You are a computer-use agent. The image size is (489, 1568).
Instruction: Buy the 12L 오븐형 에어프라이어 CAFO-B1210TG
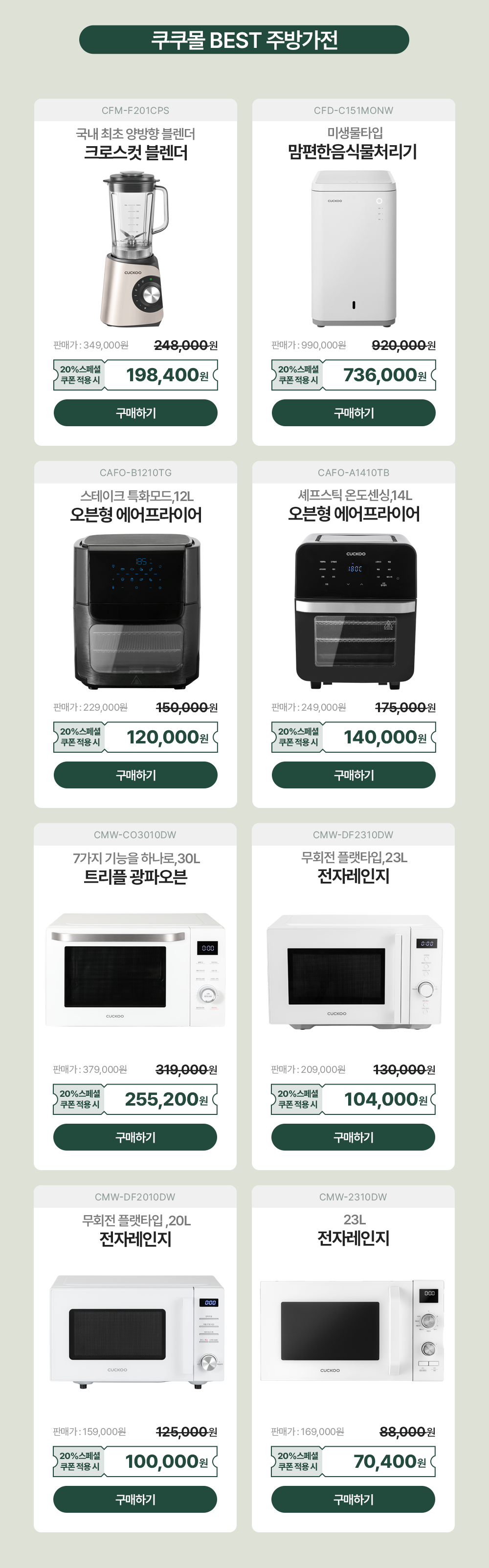click(x=135, y=775)
